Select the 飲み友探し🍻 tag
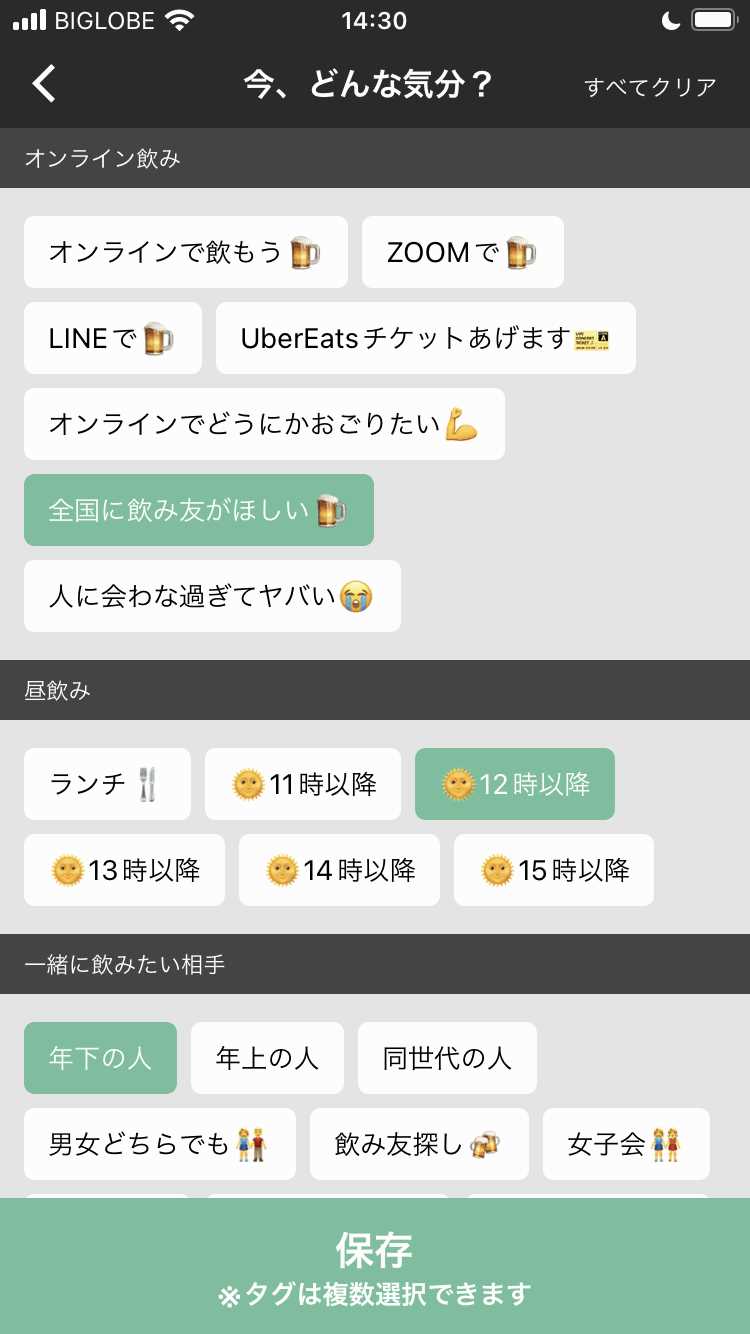This screenshot has height=1334, width=750. click(419, 1144)
